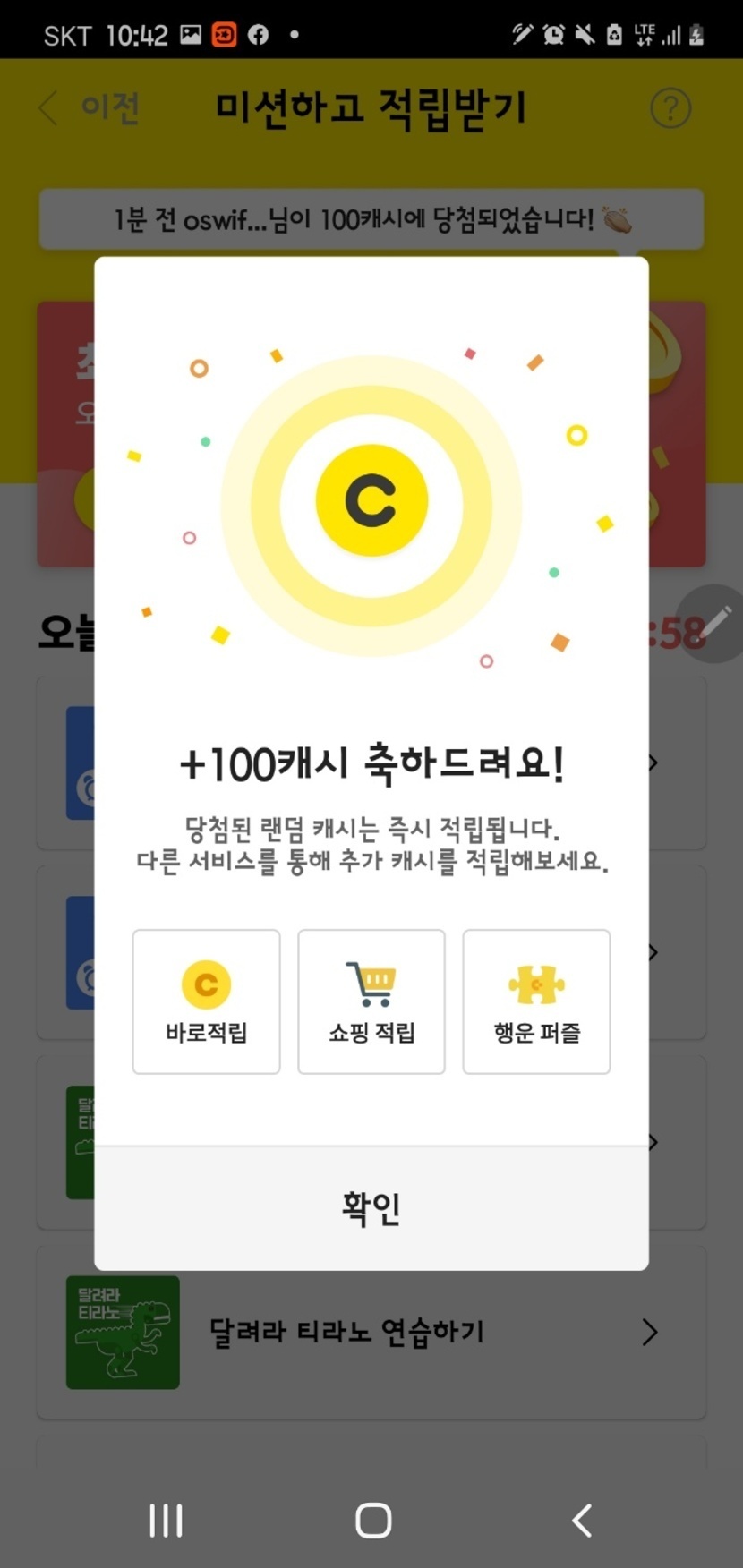The image size is (743, 1568).
Task: Open the help question mark icon
Action: point(670,107)
